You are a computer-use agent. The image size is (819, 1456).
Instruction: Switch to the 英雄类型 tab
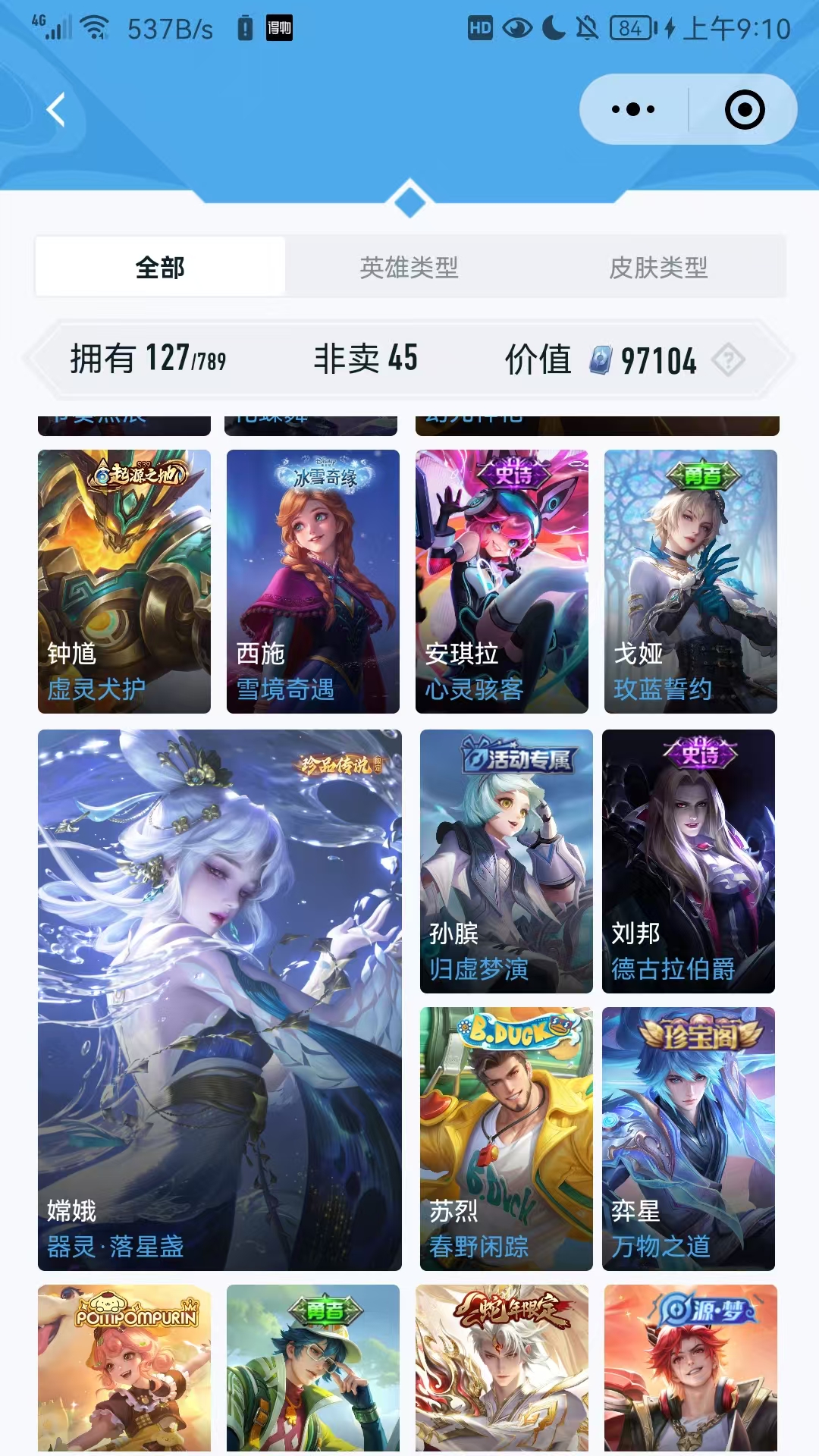[x=409, y=267]
